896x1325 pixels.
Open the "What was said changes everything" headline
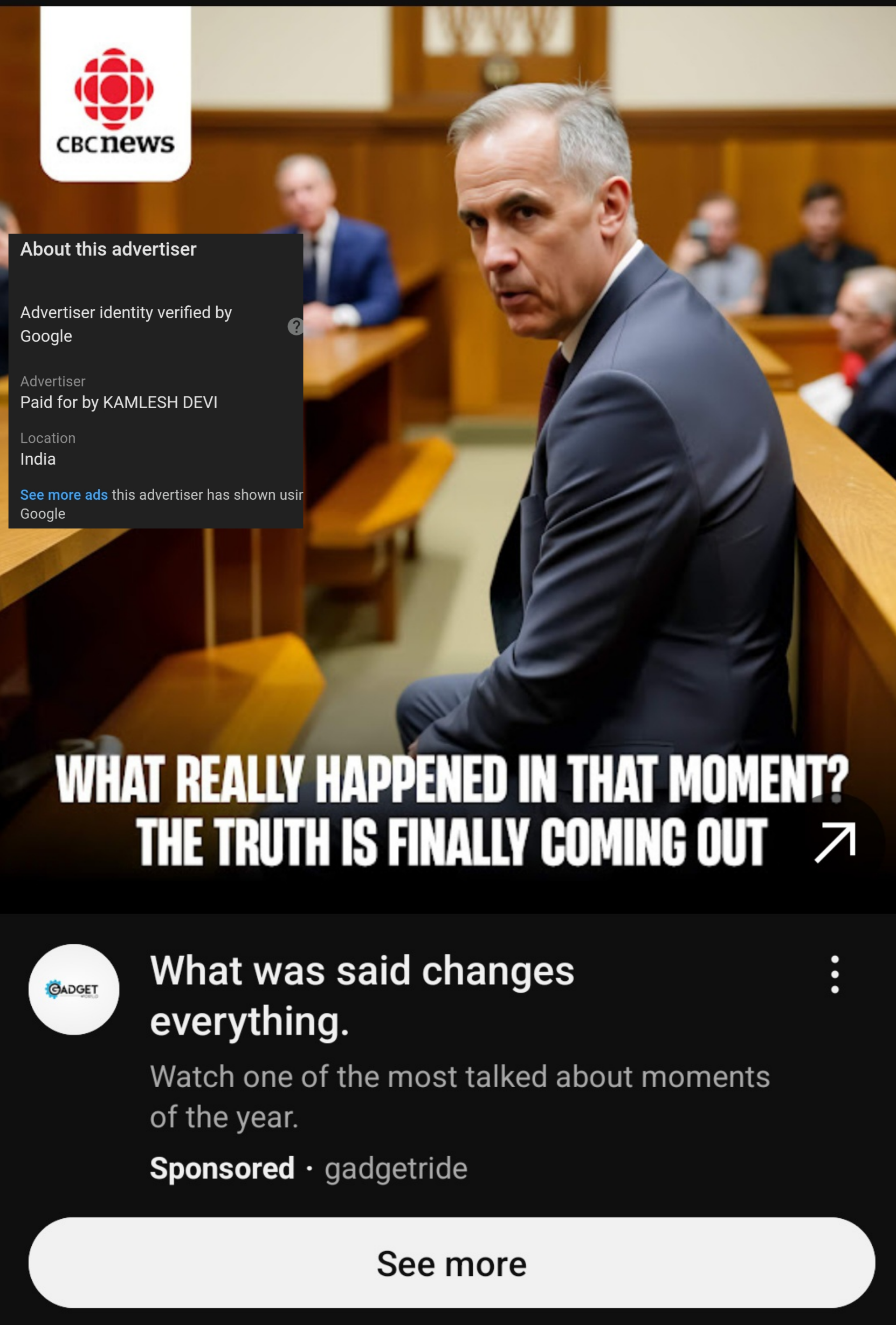point(362,995)
